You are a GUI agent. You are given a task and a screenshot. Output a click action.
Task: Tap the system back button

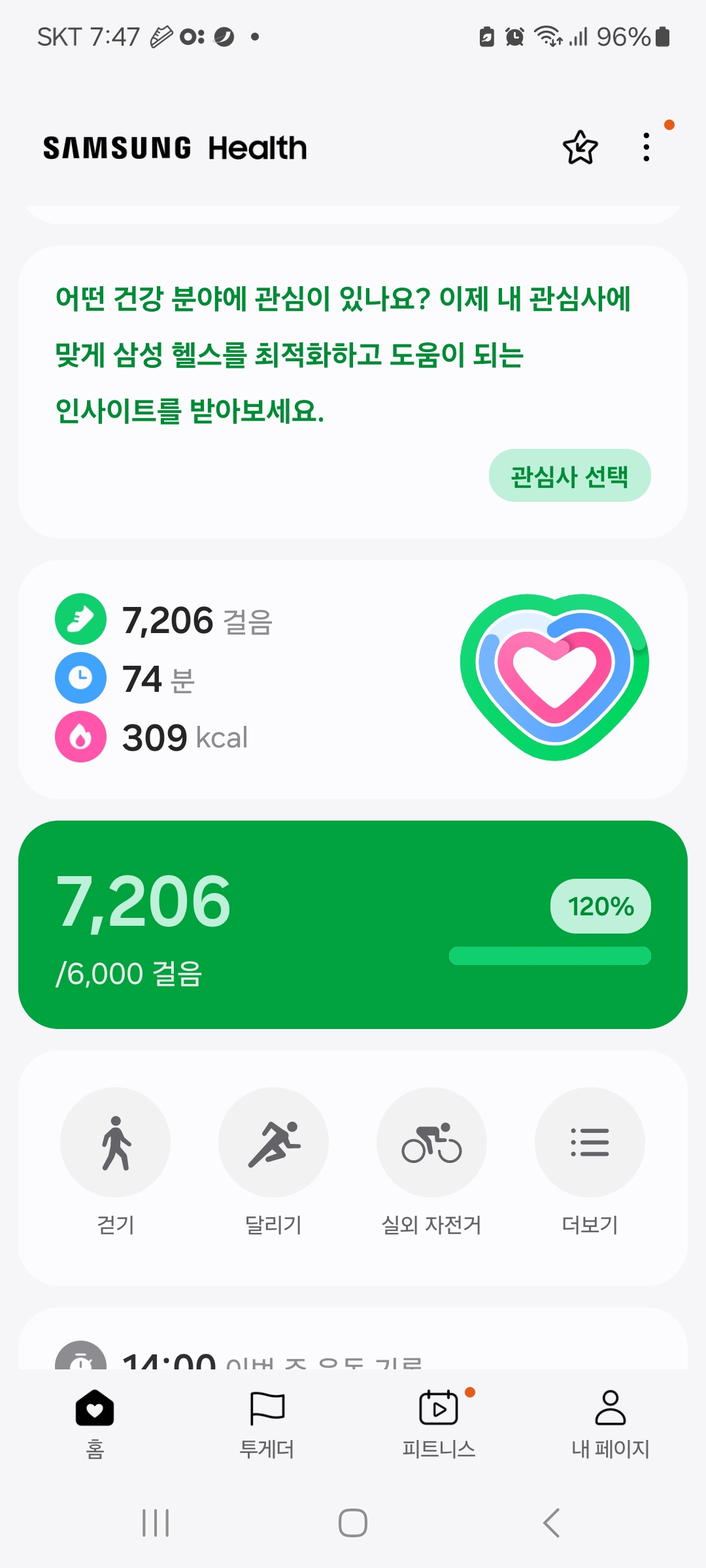point(551,1523)
